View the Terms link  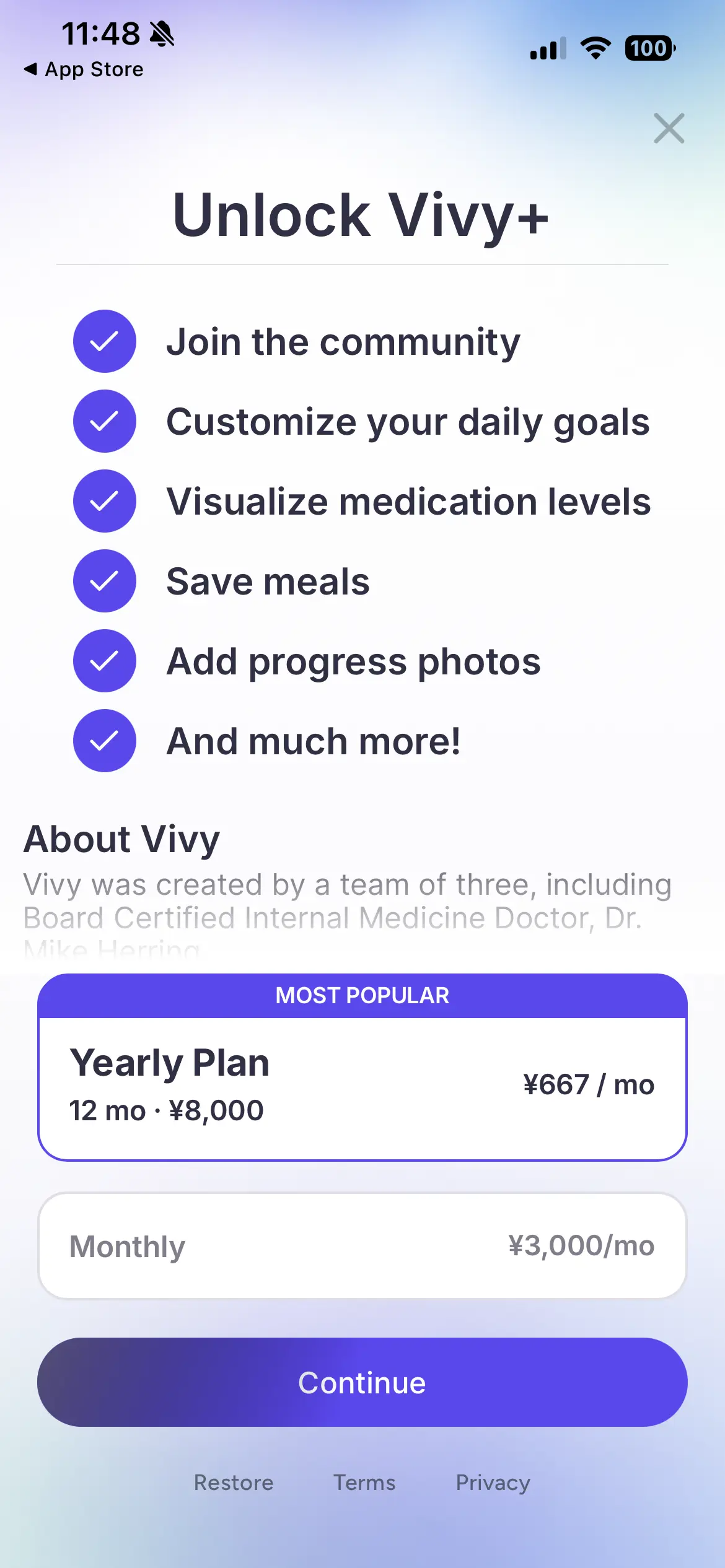(x=363, y=1483)
